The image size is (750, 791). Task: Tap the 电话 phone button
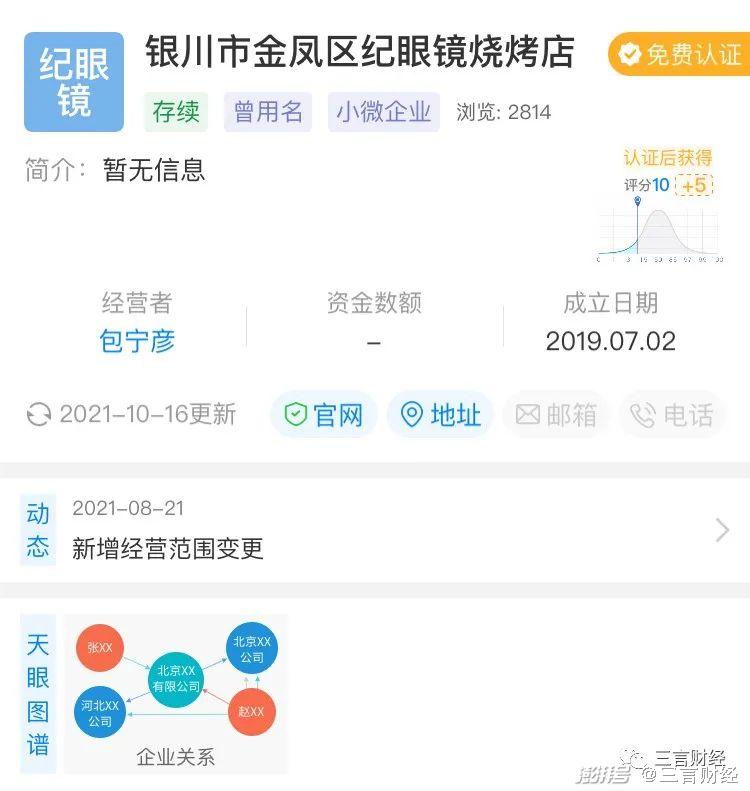click(x=672, y=415)
